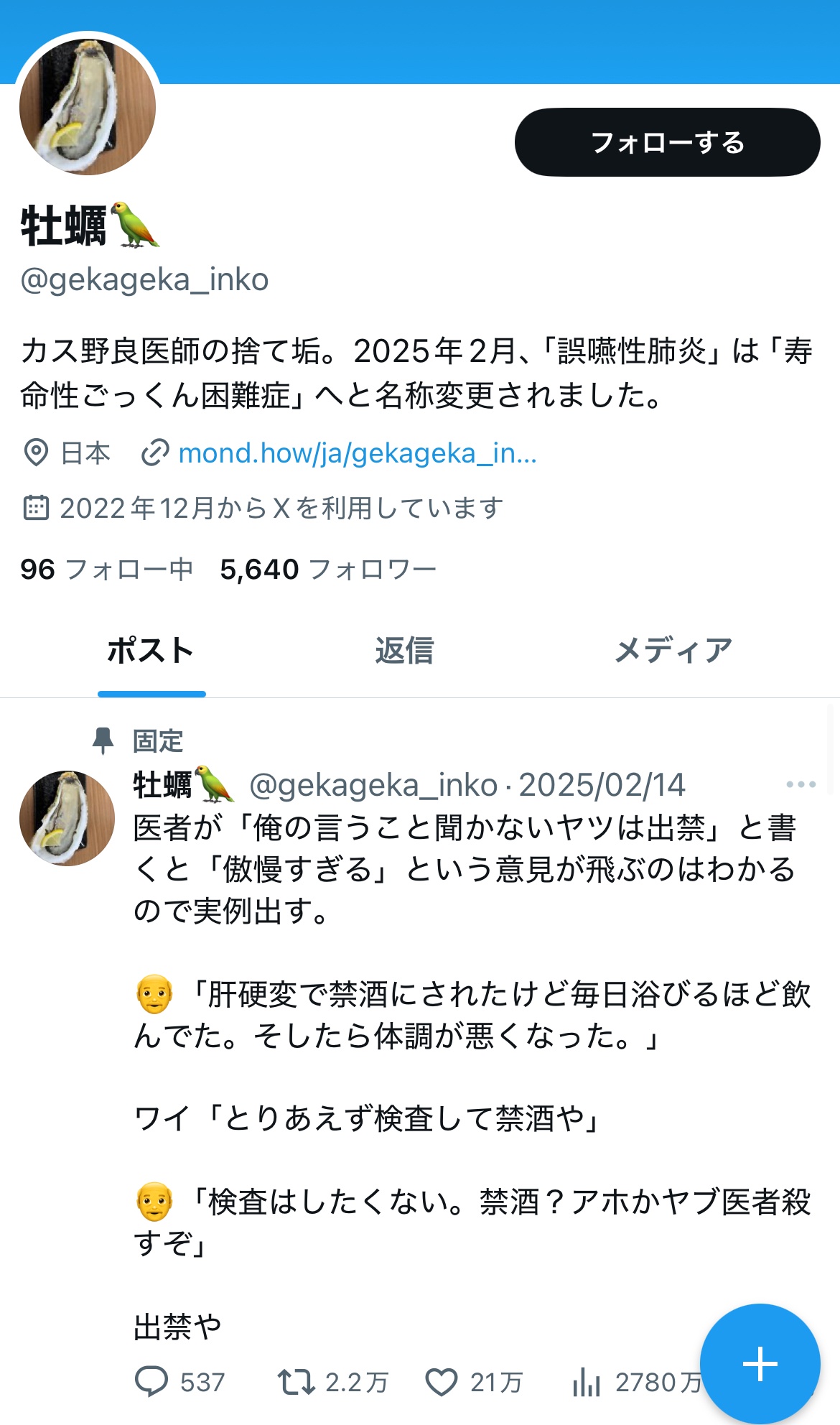This screenshot has width=840, height=1425.
Task: Open the author avatar beside the pinned post
Action: coord(67,818)
